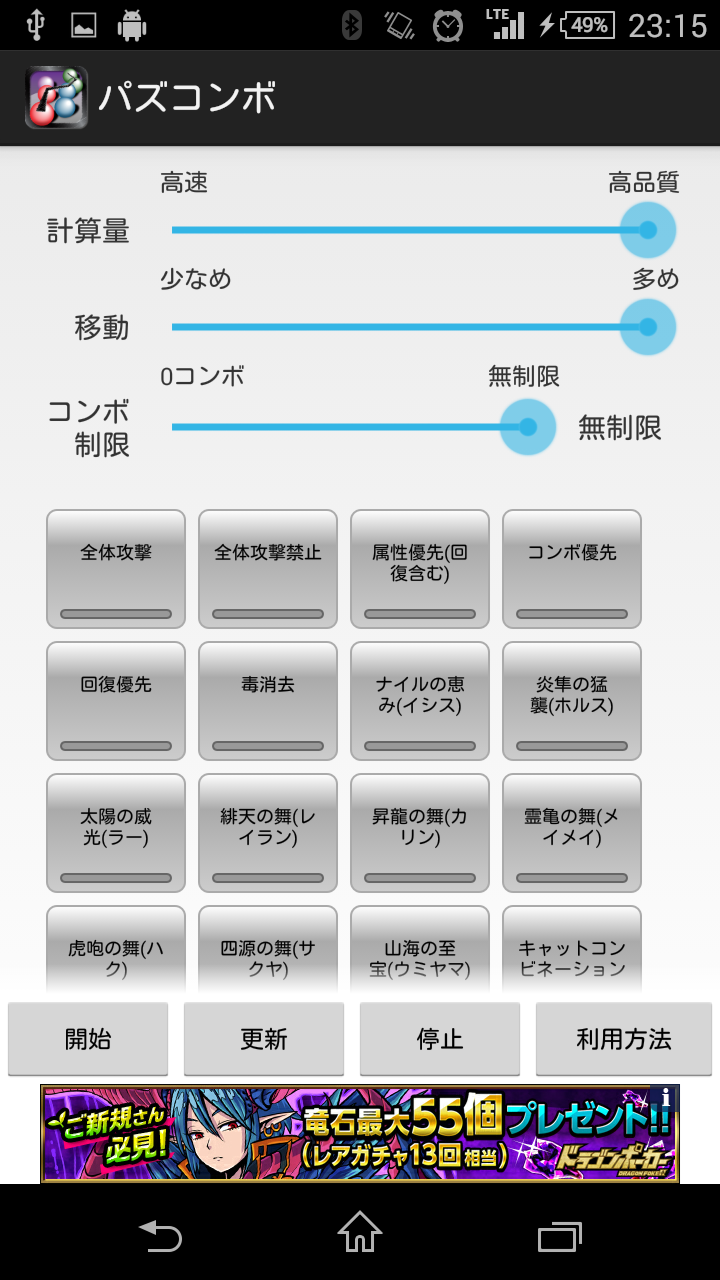Toggle 属性優先(回復含む)
This screenshot has width=720, height=1280.
[419, 568]
